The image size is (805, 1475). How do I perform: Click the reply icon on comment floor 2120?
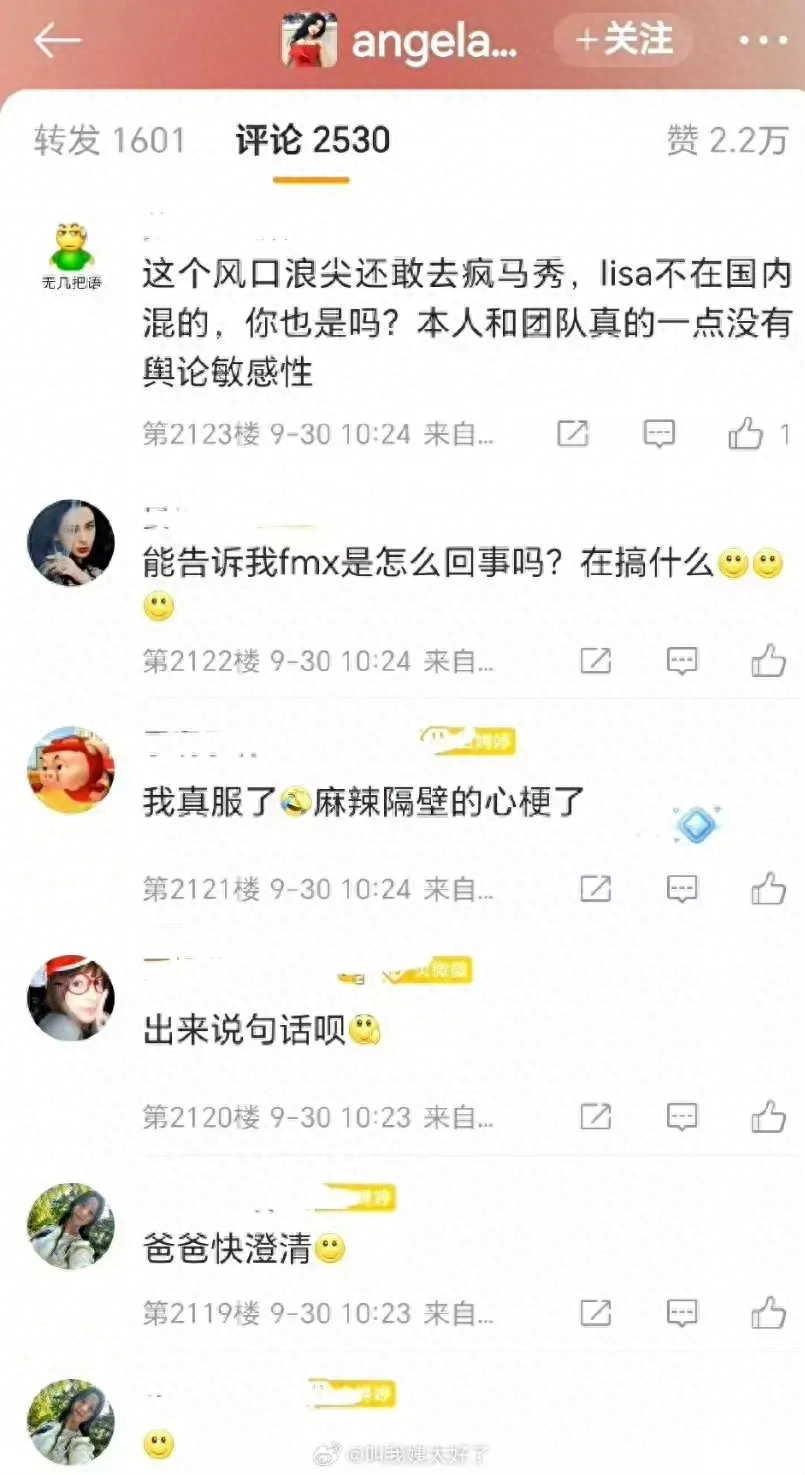pos(680,1118)
